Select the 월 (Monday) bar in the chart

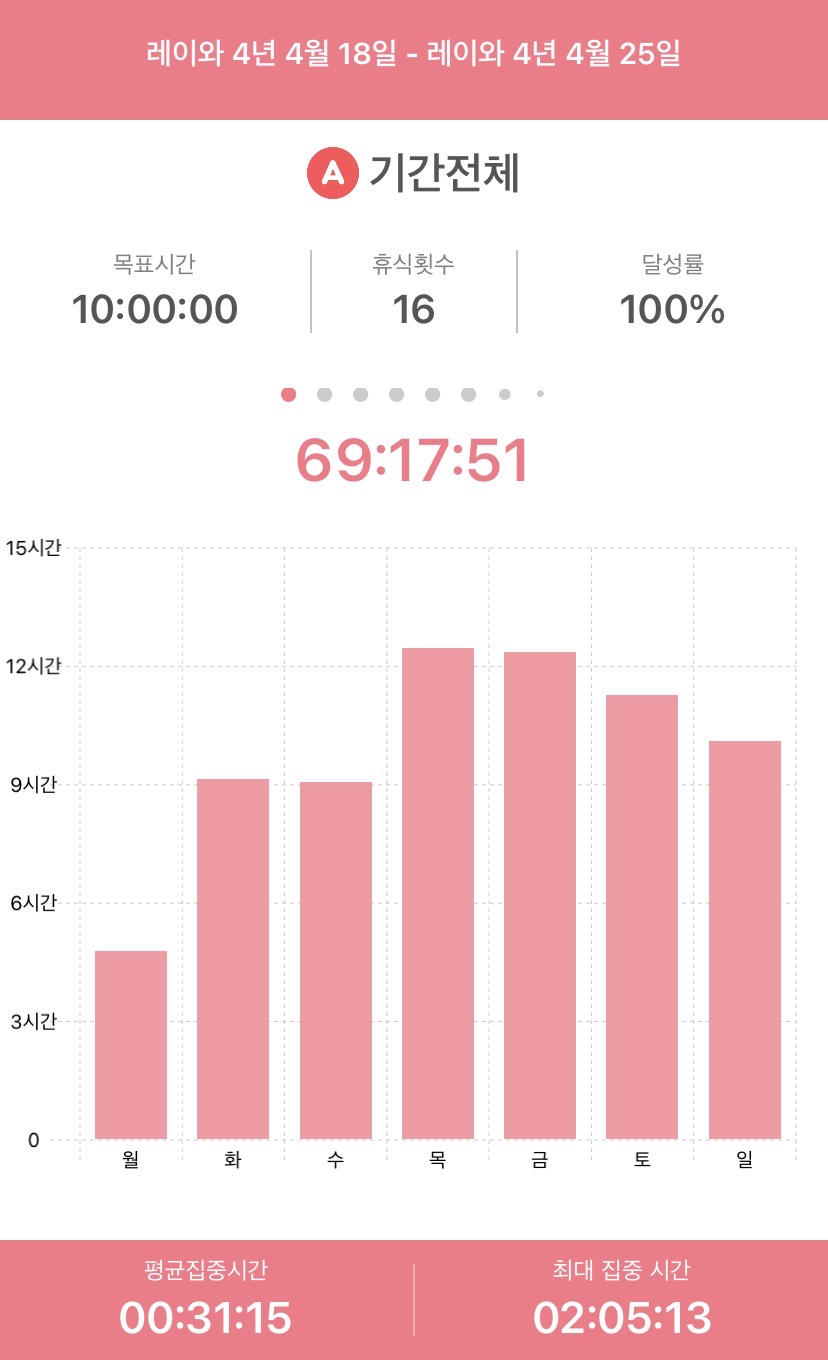[131, 1045]
